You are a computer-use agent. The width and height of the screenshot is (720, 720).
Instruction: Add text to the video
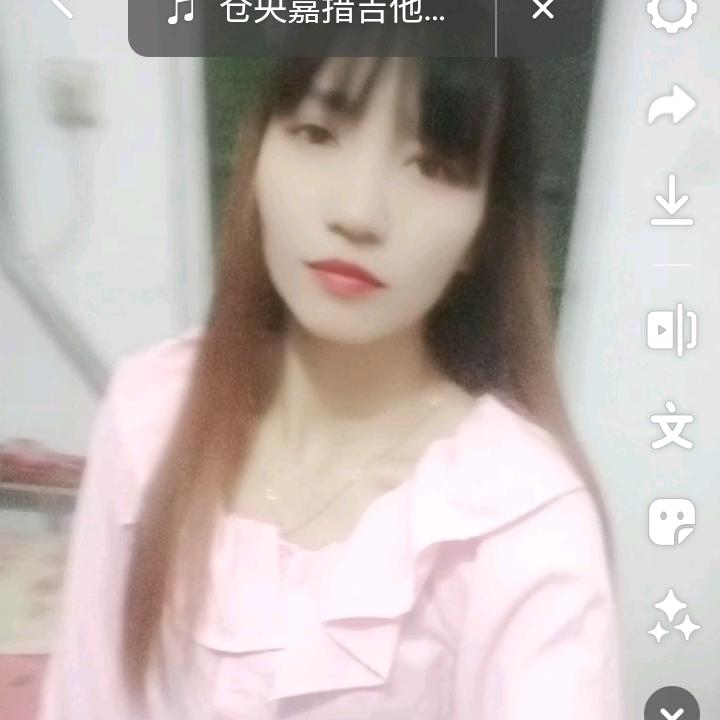[x=672, y=426]
